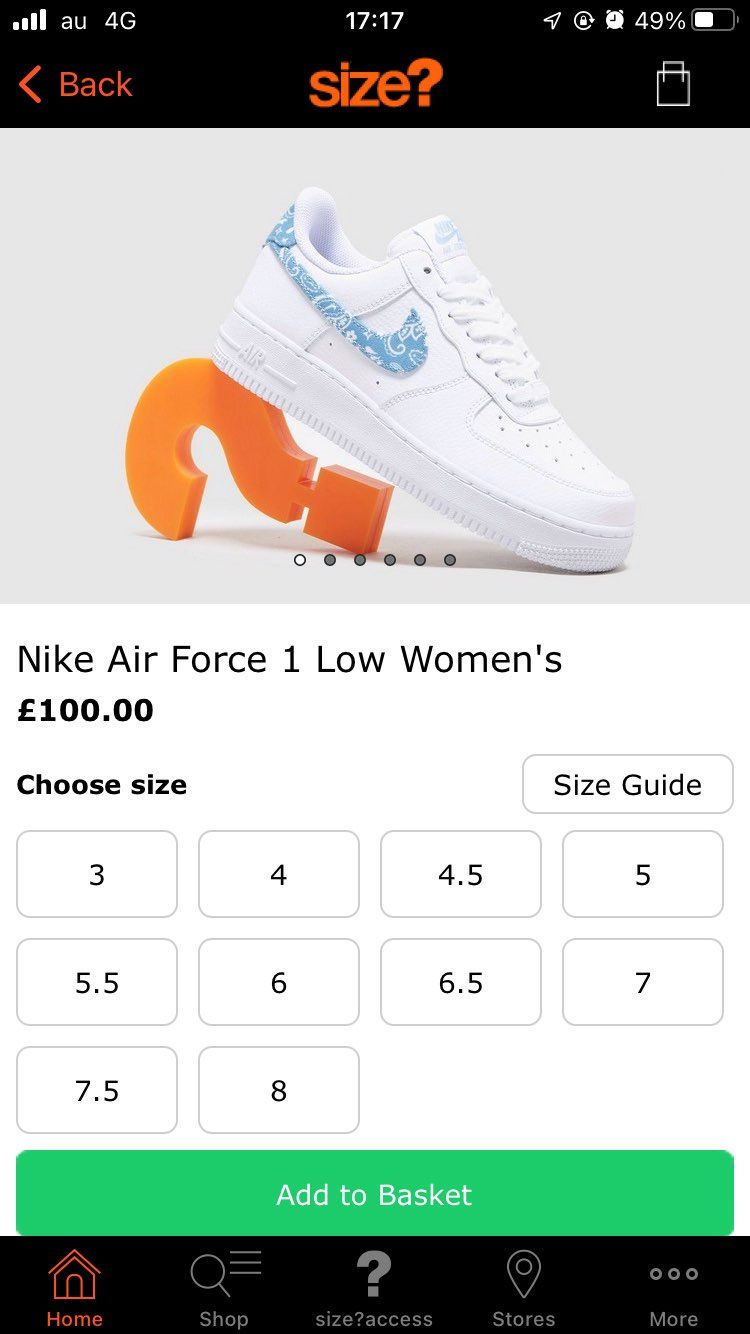Select shoe size 5
This screenshot has width=750, height=1334.
tap(642, 875)
